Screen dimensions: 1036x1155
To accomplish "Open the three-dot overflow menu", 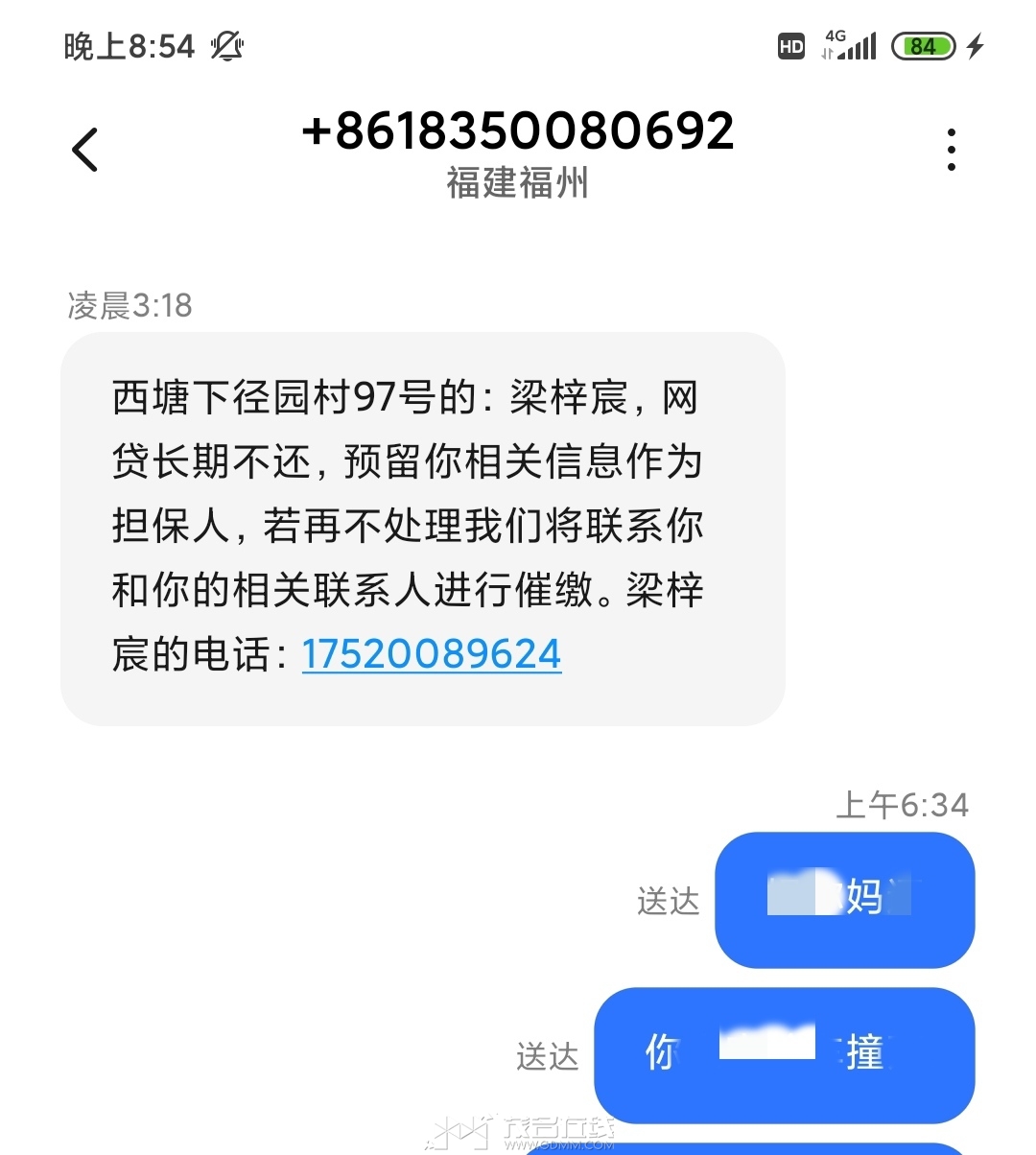I will point(951,150).
